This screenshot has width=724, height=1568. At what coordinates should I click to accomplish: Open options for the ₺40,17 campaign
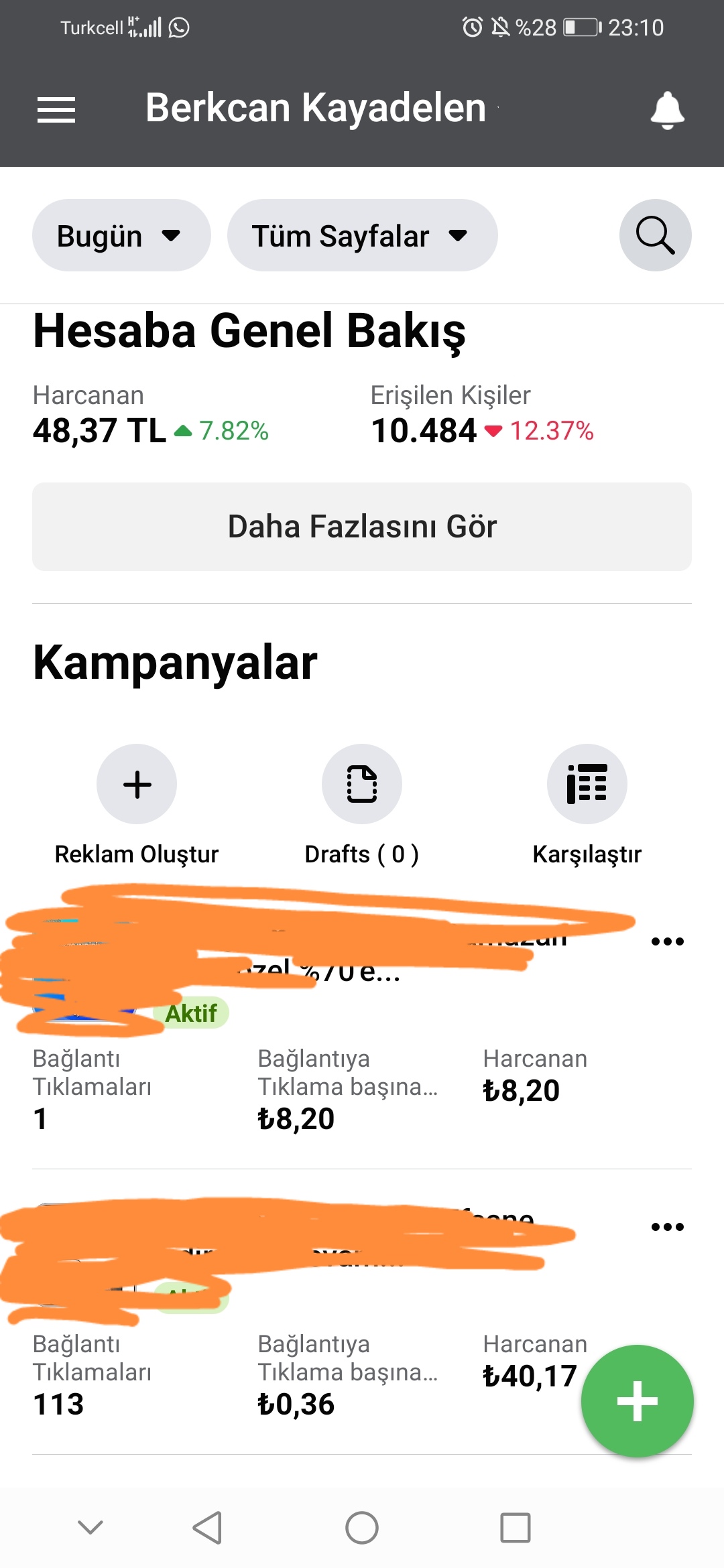668,1227
